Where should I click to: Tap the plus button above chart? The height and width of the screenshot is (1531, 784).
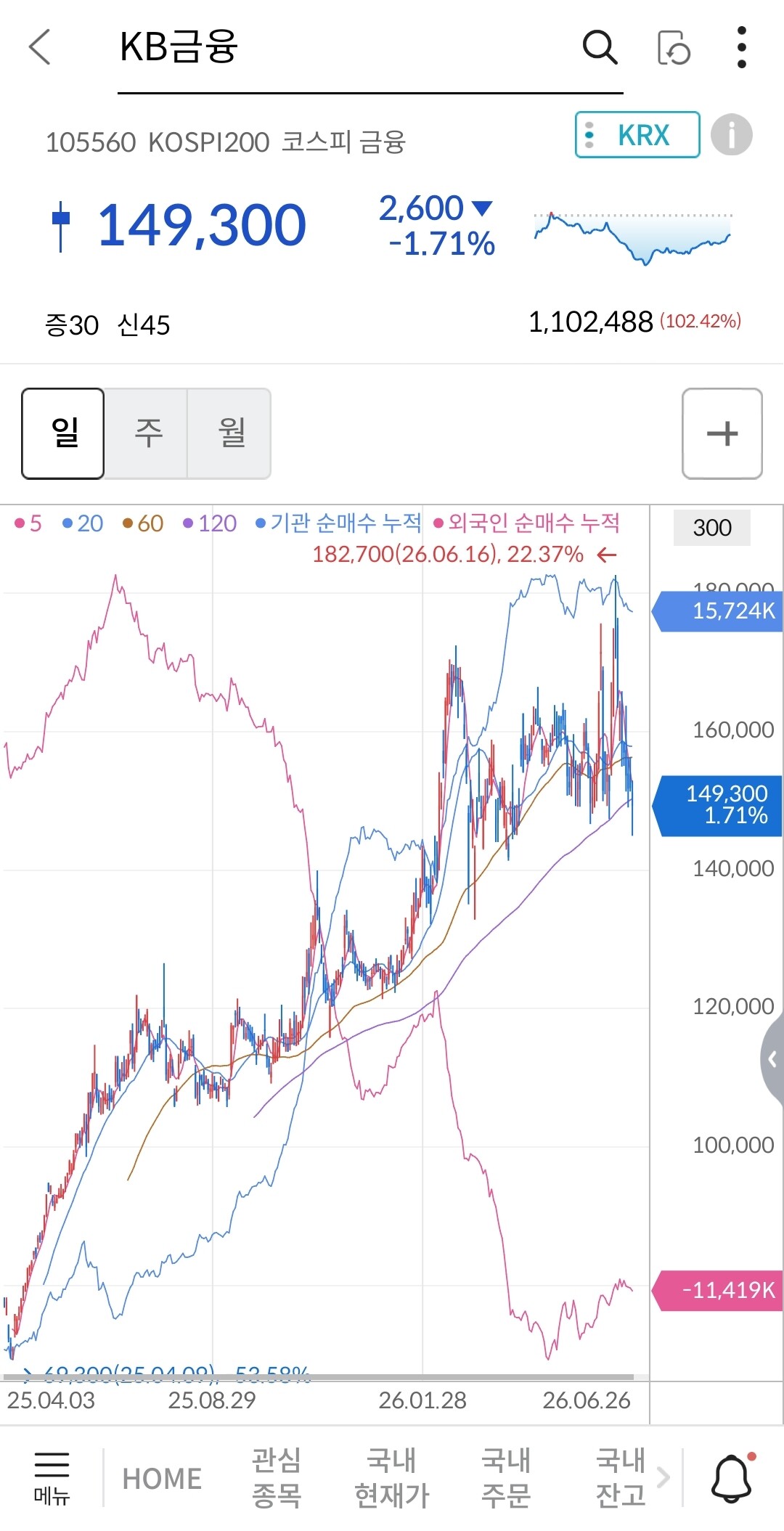pos(722,433)
